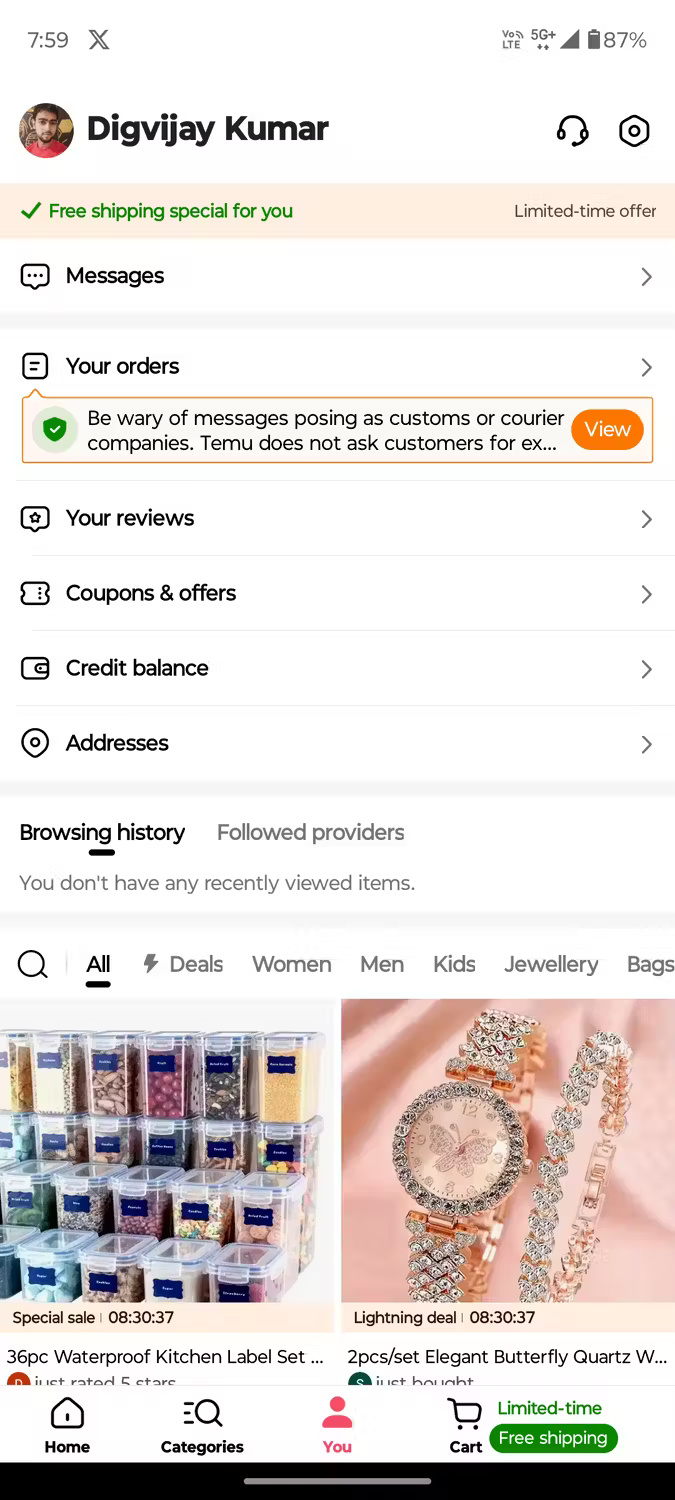The width and height of the screenshot is (675, 1500).
Task: Browse the Jewellery category
Action: click(551, 964)
